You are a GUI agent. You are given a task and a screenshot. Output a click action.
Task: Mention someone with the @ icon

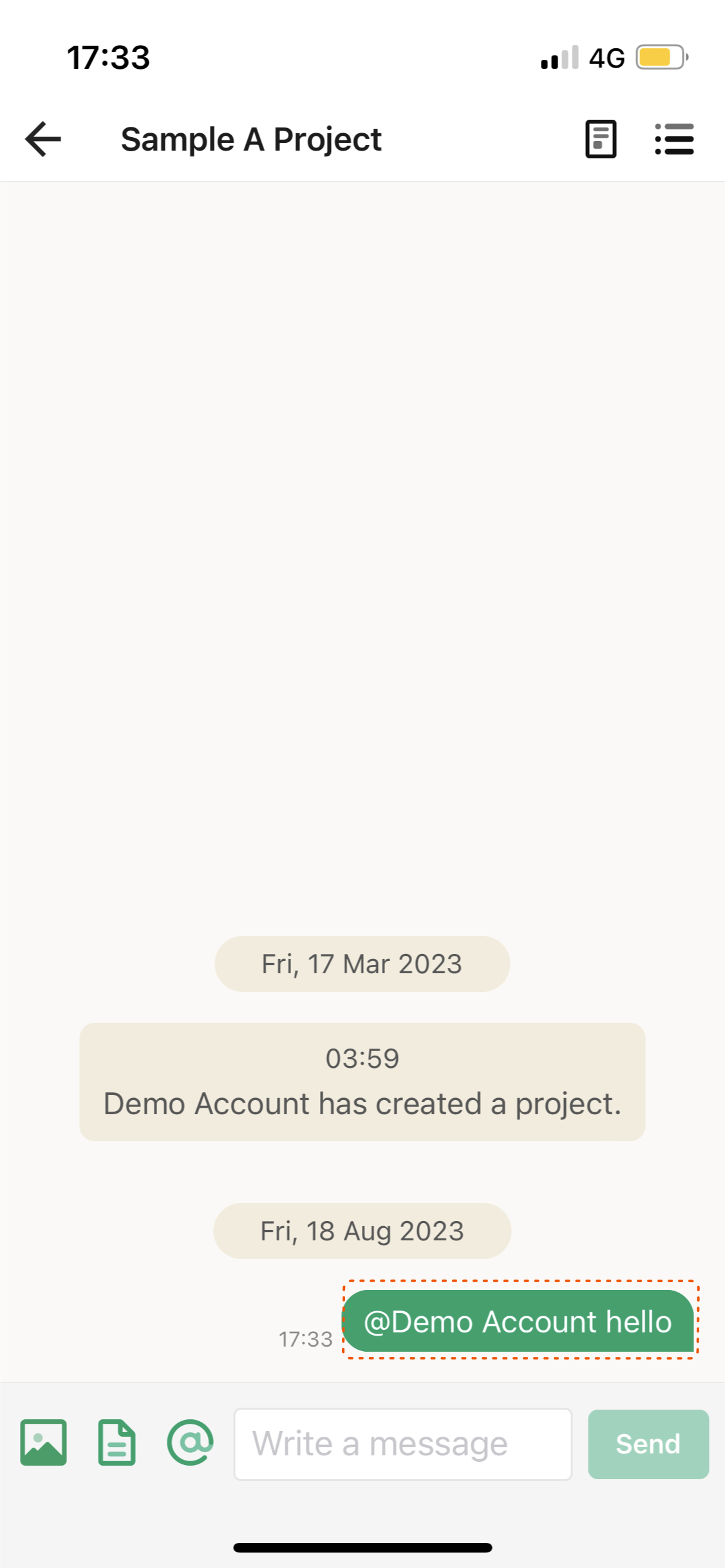pyautogui.click(x=190, y=1442)
